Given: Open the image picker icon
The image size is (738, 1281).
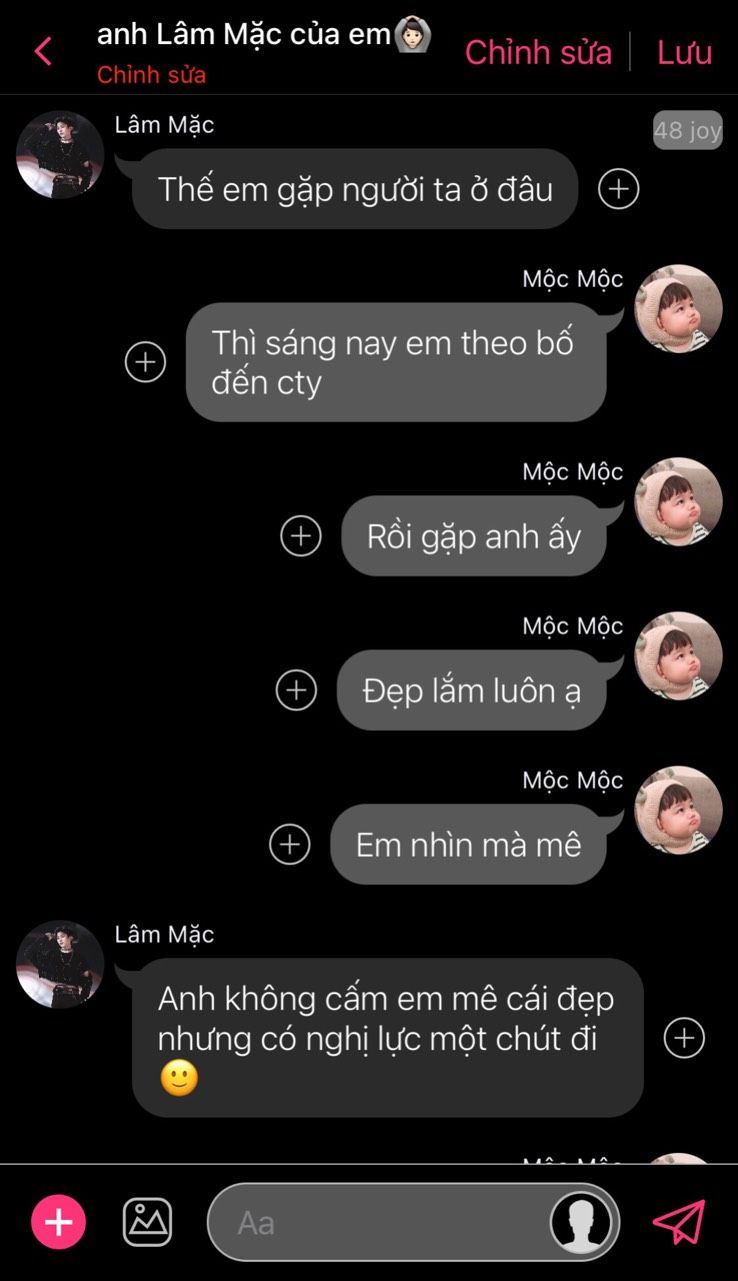Looking at the screenshot, I should click(147, 1222).
